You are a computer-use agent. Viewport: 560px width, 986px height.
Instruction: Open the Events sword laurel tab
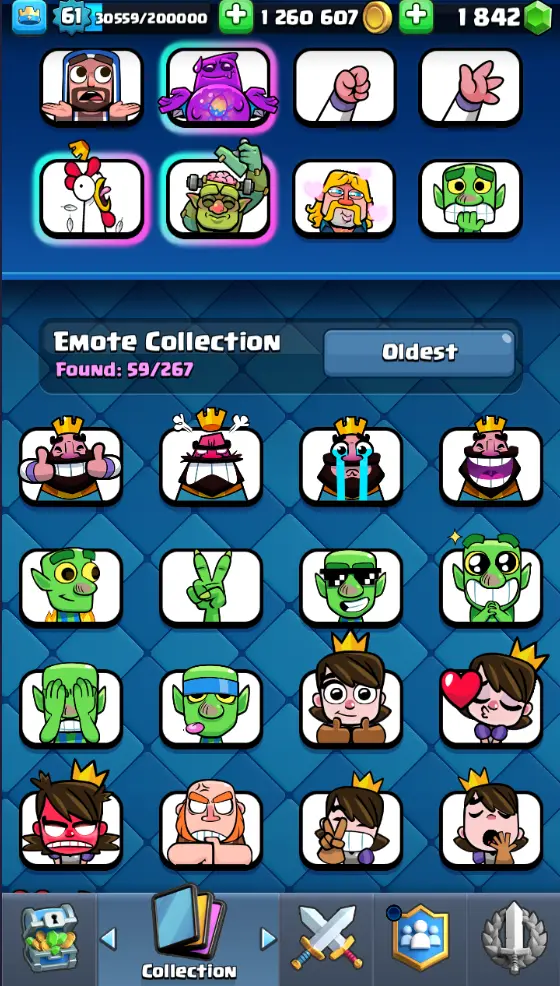pos(513,938)
